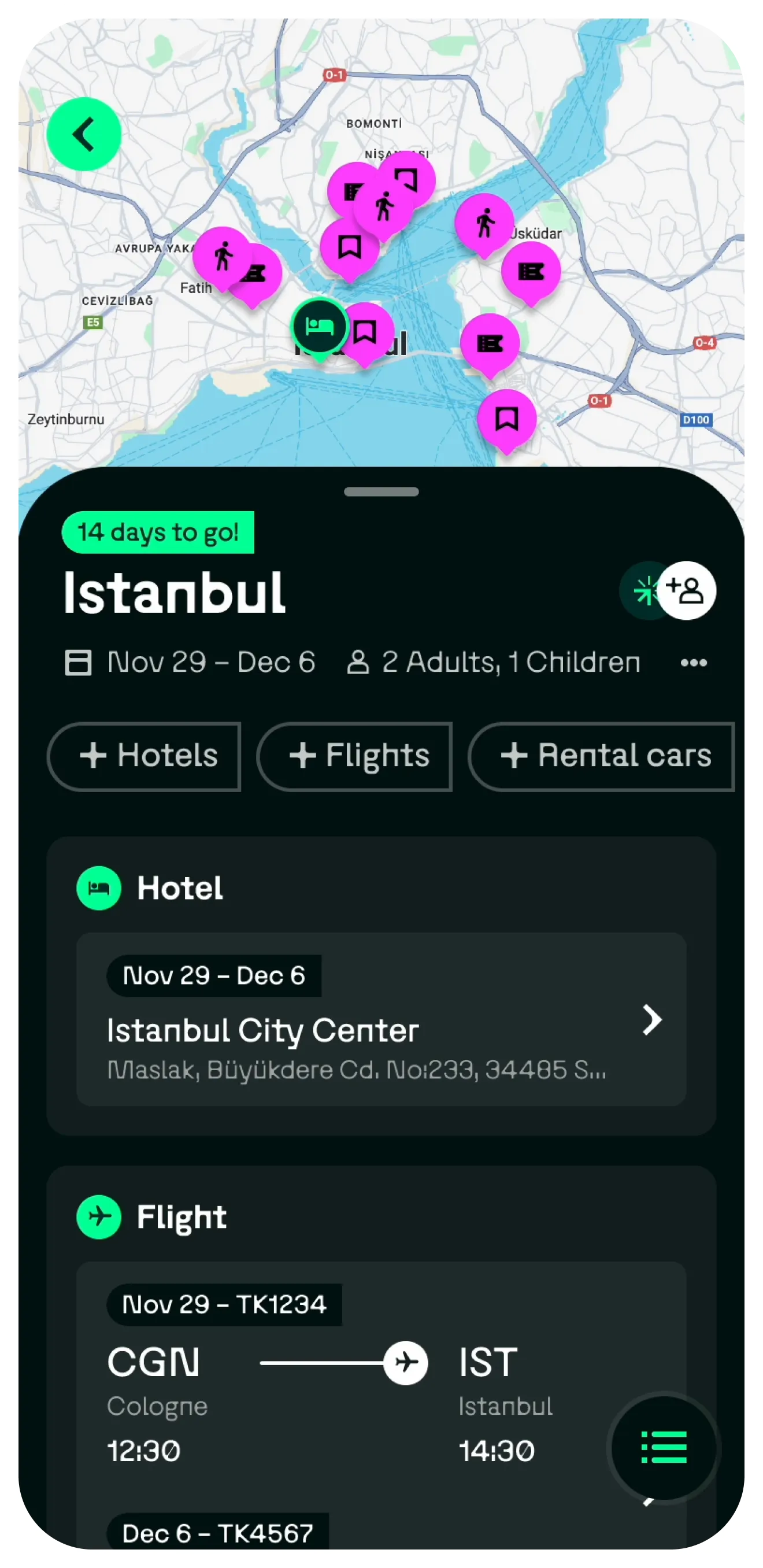Open the three-dot trip options menu
Viewport: 763px width, 1568px height.
click(x=694, y=662)
